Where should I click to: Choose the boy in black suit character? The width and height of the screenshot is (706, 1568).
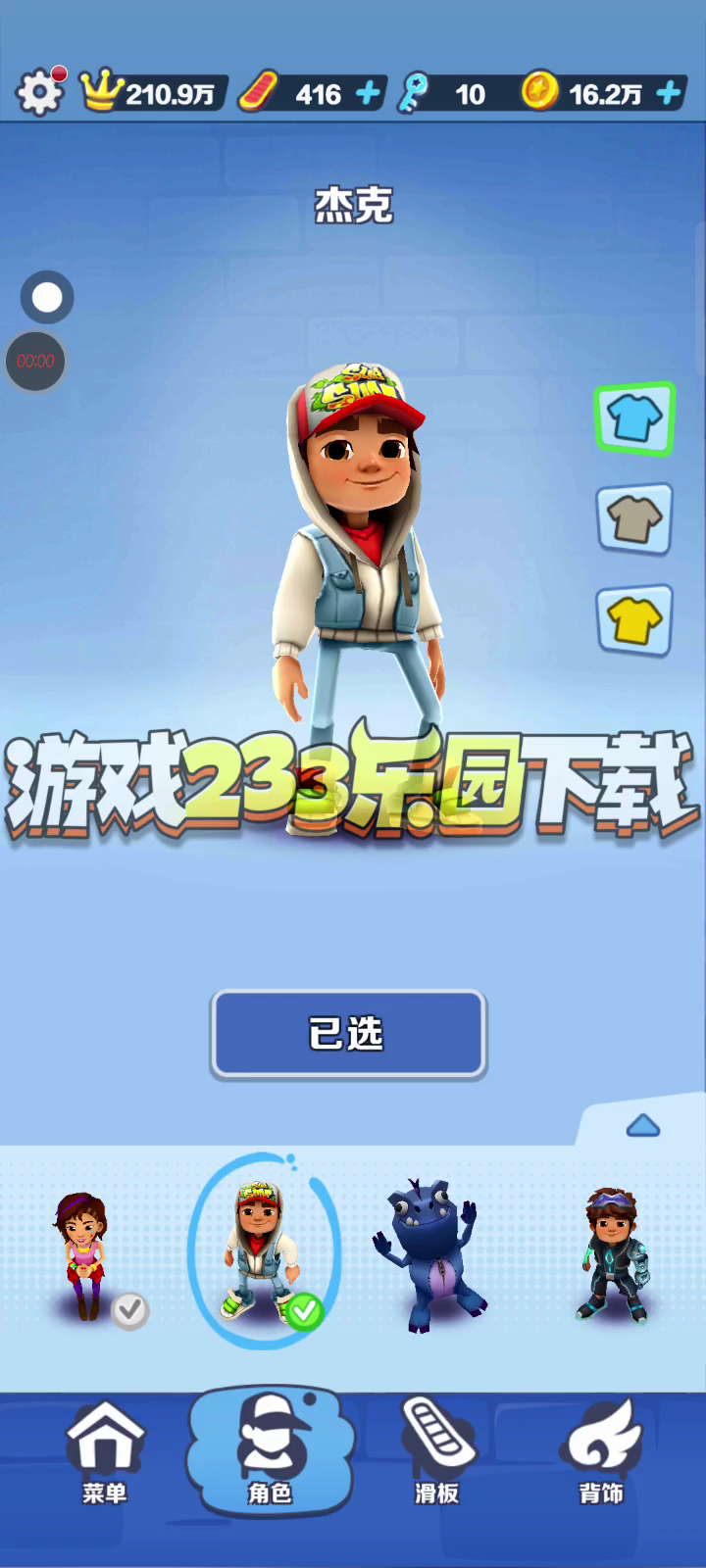click(613, 1254)
